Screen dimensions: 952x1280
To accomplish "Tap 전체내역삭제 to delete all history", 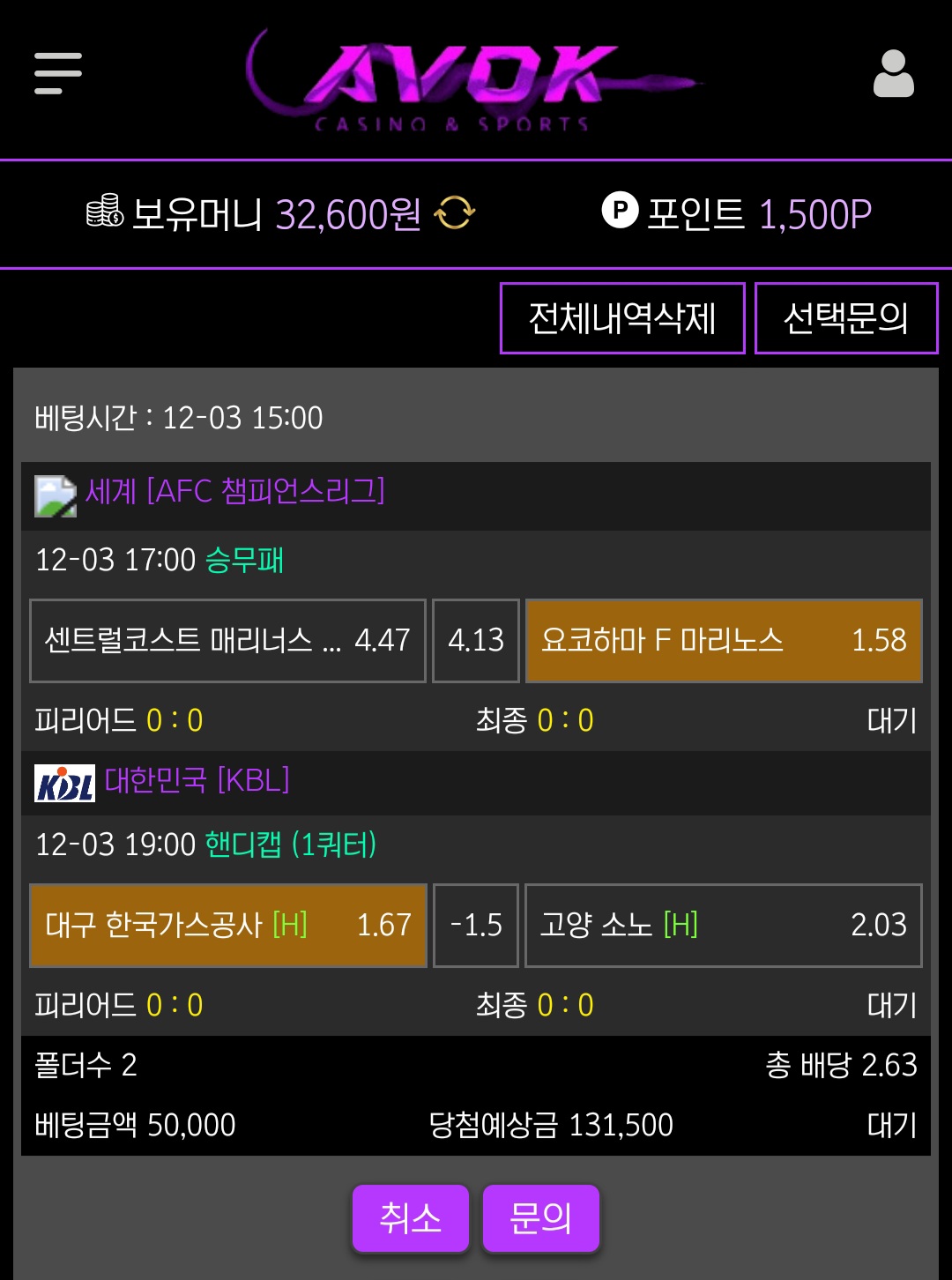I will coord(622,318).
